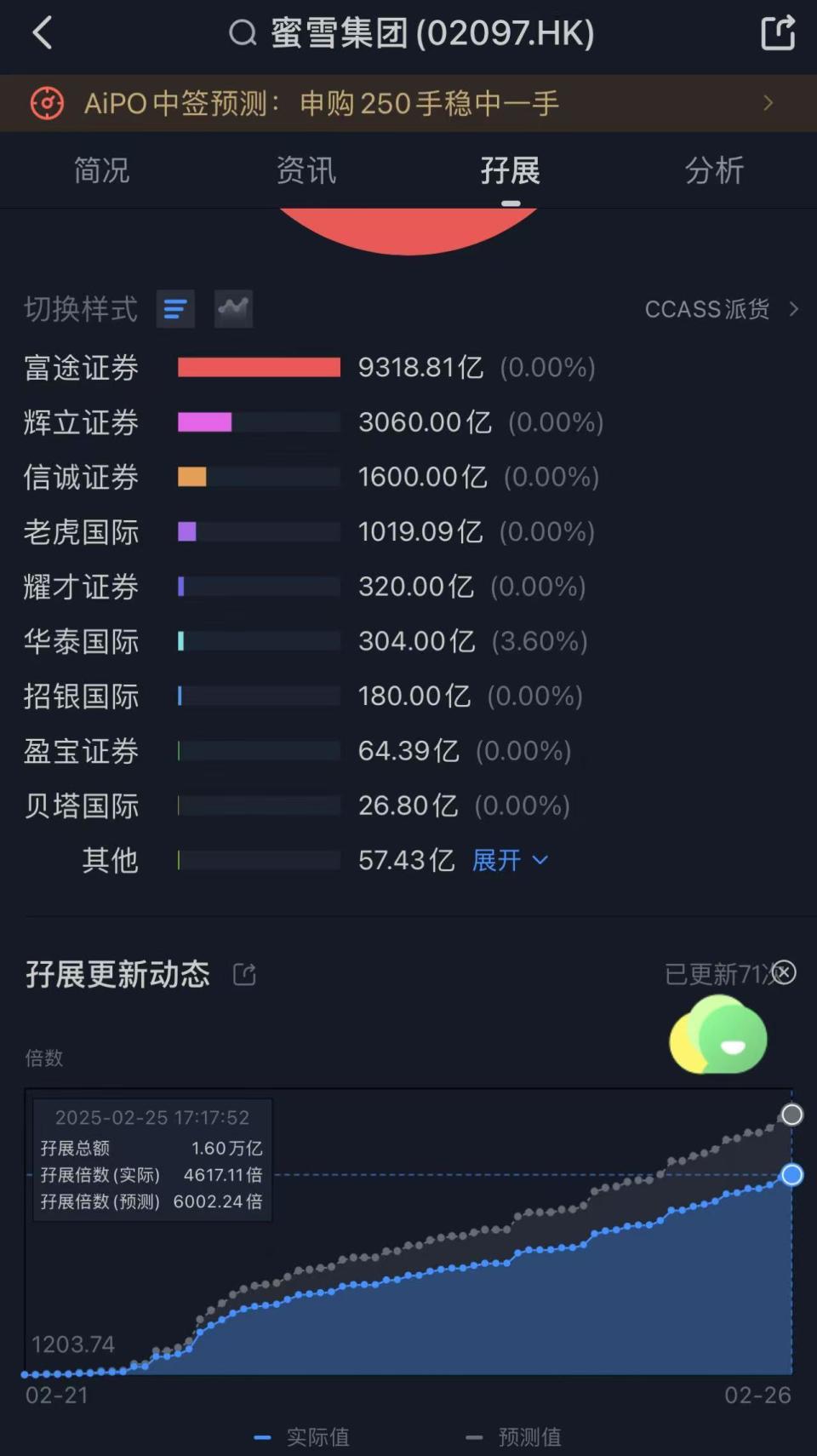Tap the share icon at top right
817x1456 pixels.
776,34
